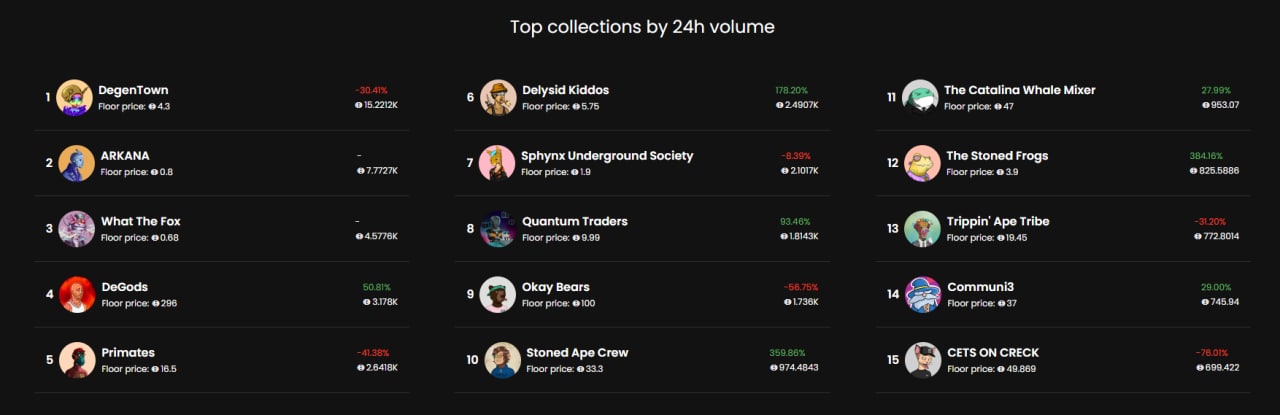Viewport: 1280px width, 415px height.
Task: Open the ARKANA collection row
Action: point(221,163)
